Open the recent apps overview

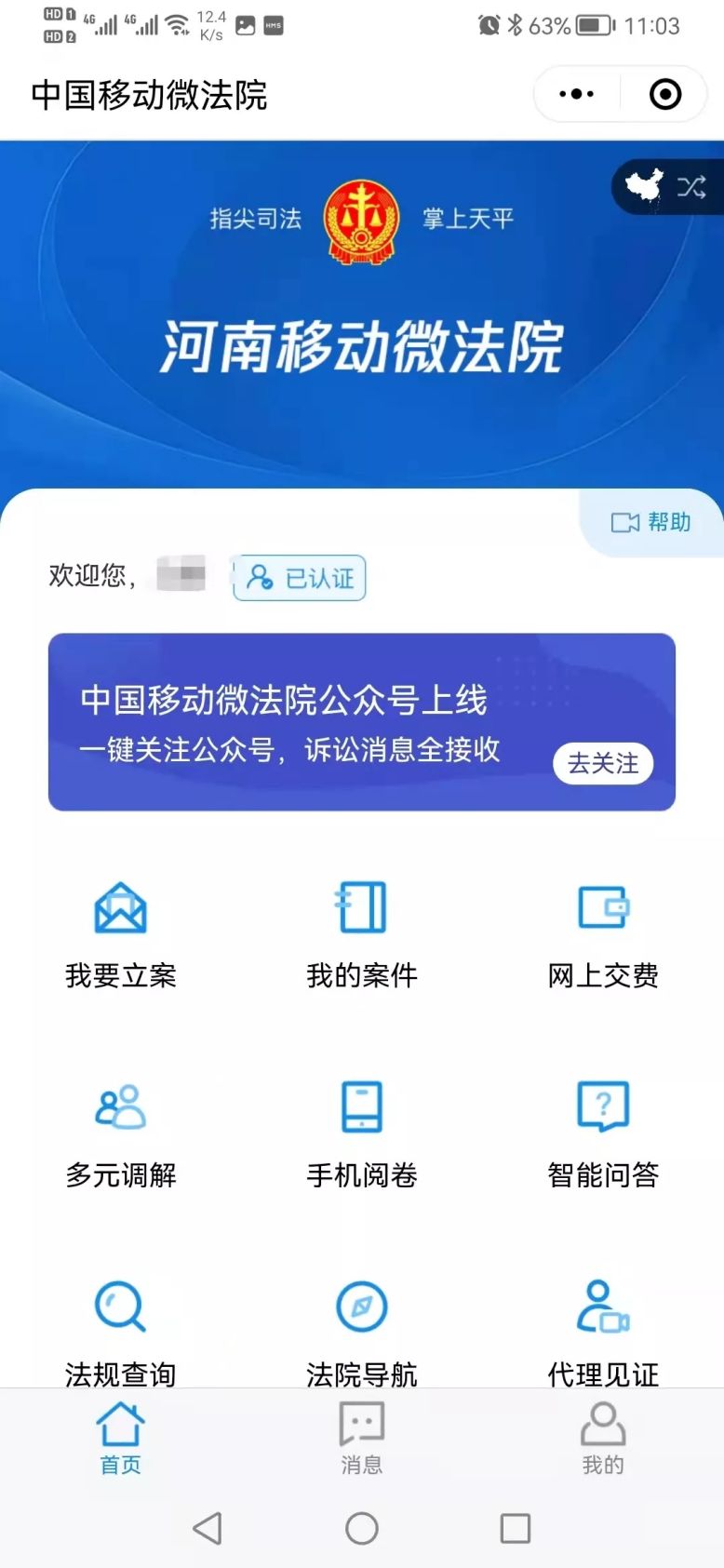pos(515,1527)
